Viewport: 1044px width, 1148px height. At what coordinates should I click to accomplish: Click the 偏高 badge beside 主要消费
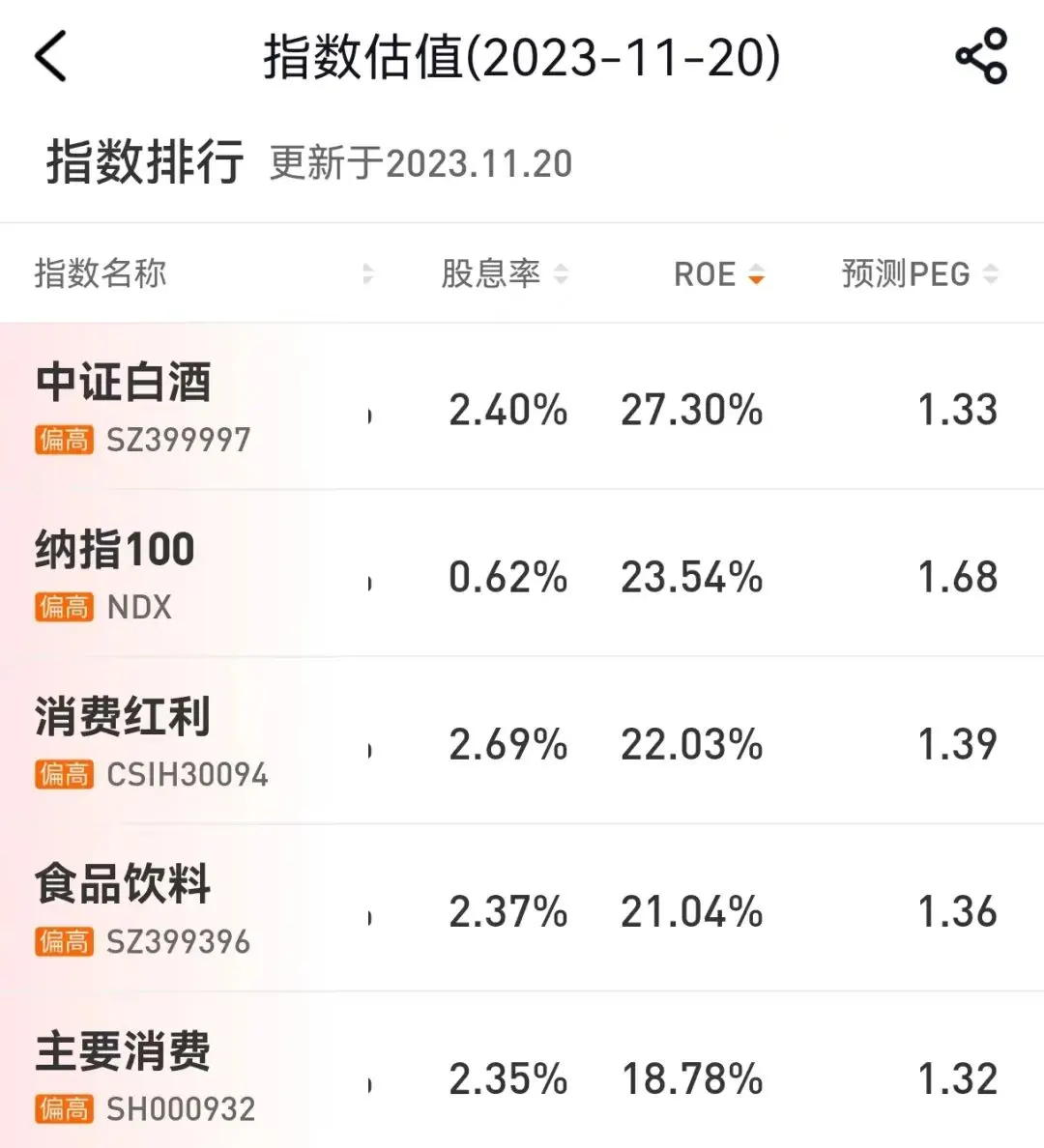pyautogui.click(x=64, y=1107)
